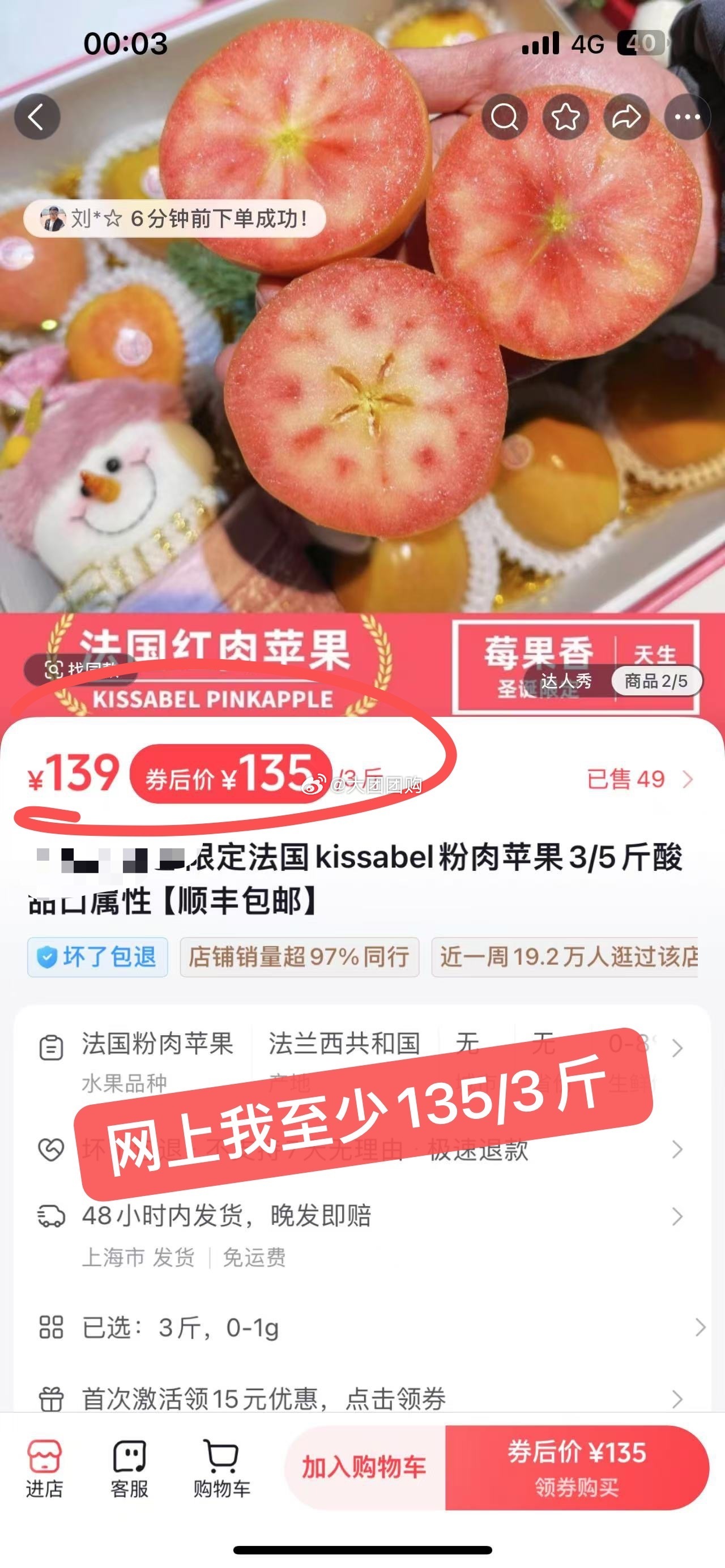
Task: Go back using the arrow icon
Action: point(37,116)
